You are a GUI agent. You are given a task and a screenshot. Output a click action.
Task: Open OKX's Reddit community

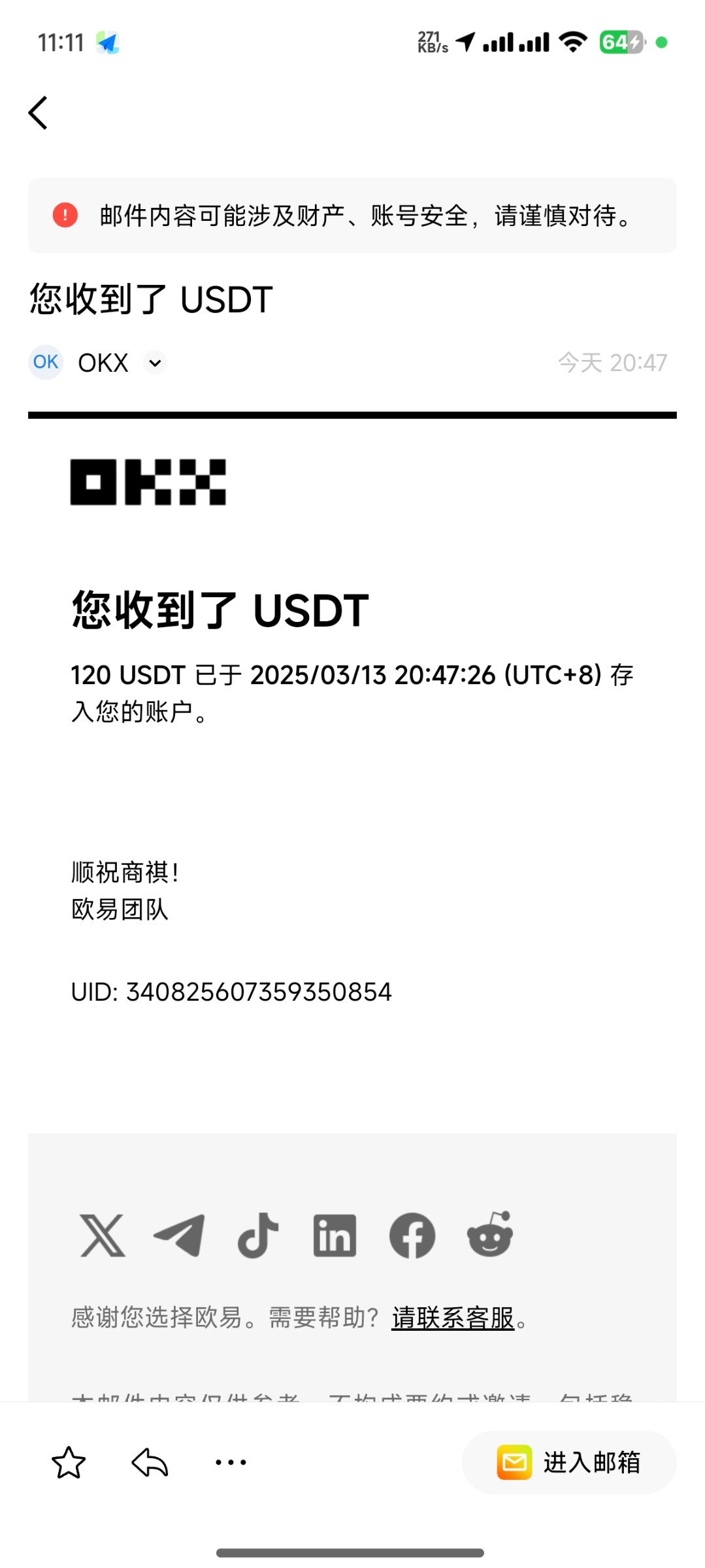490,1234
